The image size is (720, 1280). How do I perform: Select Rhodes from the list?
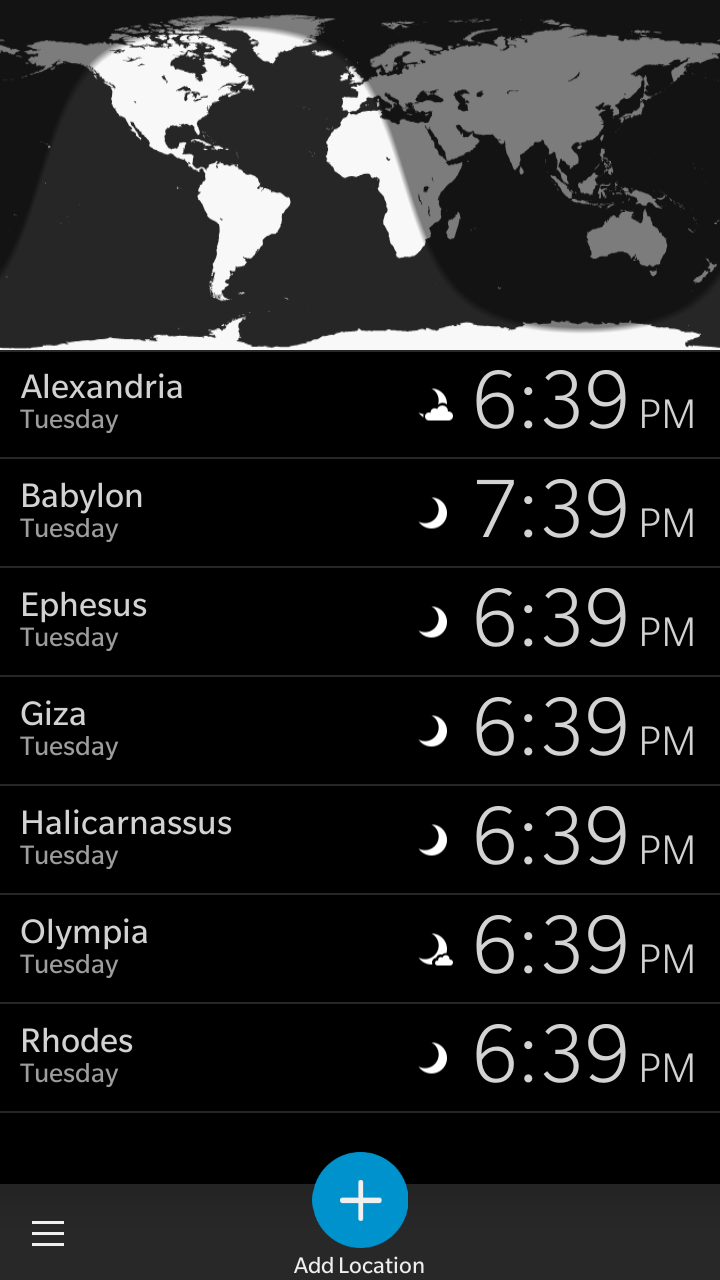click(360, 1058)
